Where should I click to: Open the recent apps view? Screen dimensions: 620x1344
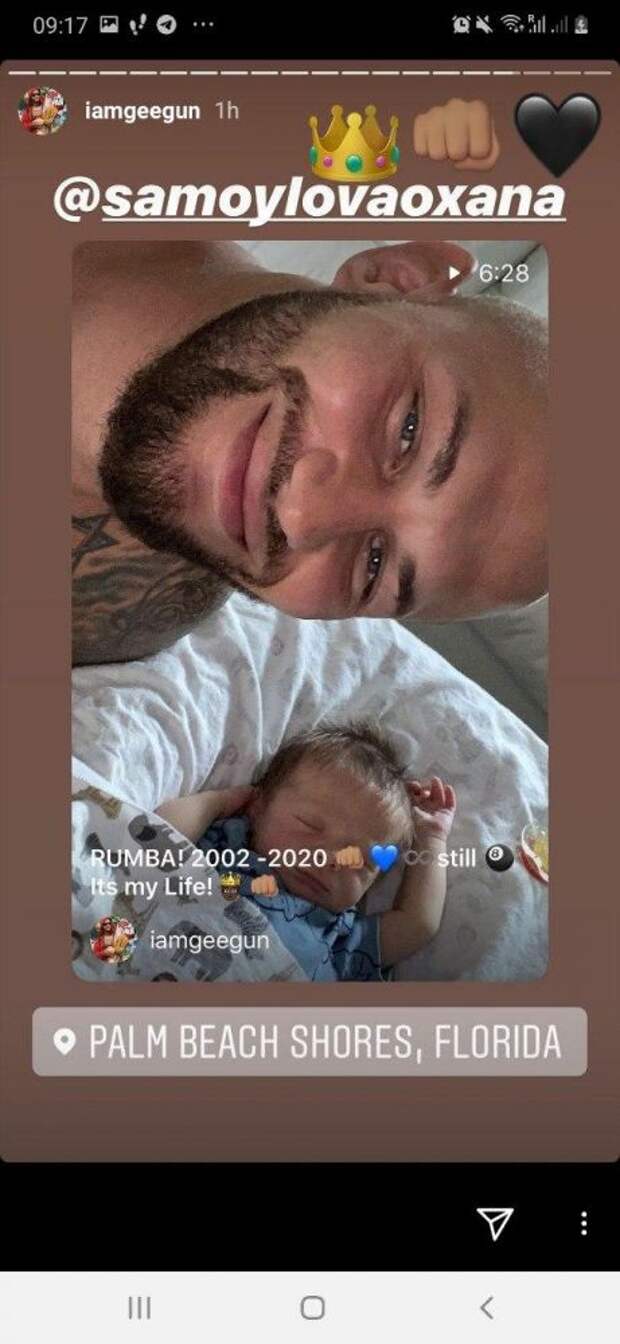(139, 1307)
